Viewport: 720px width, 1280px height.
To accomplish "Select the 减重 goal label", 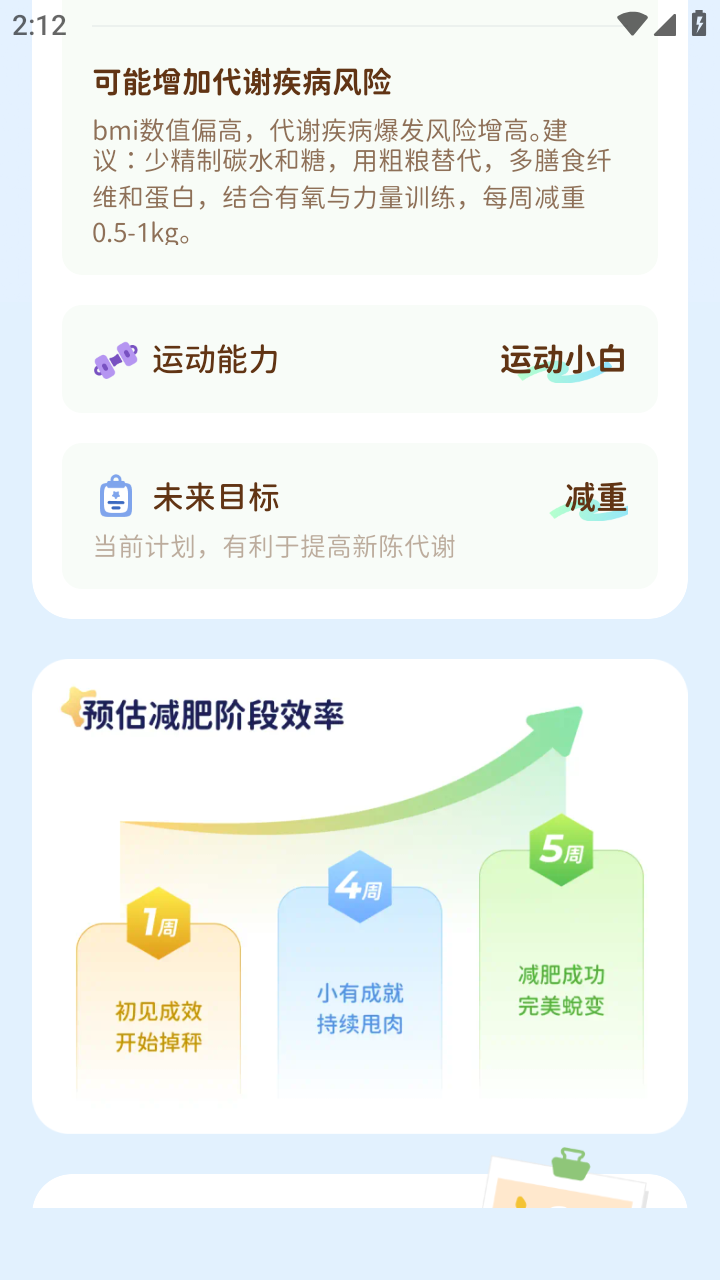I will [597, 496].
